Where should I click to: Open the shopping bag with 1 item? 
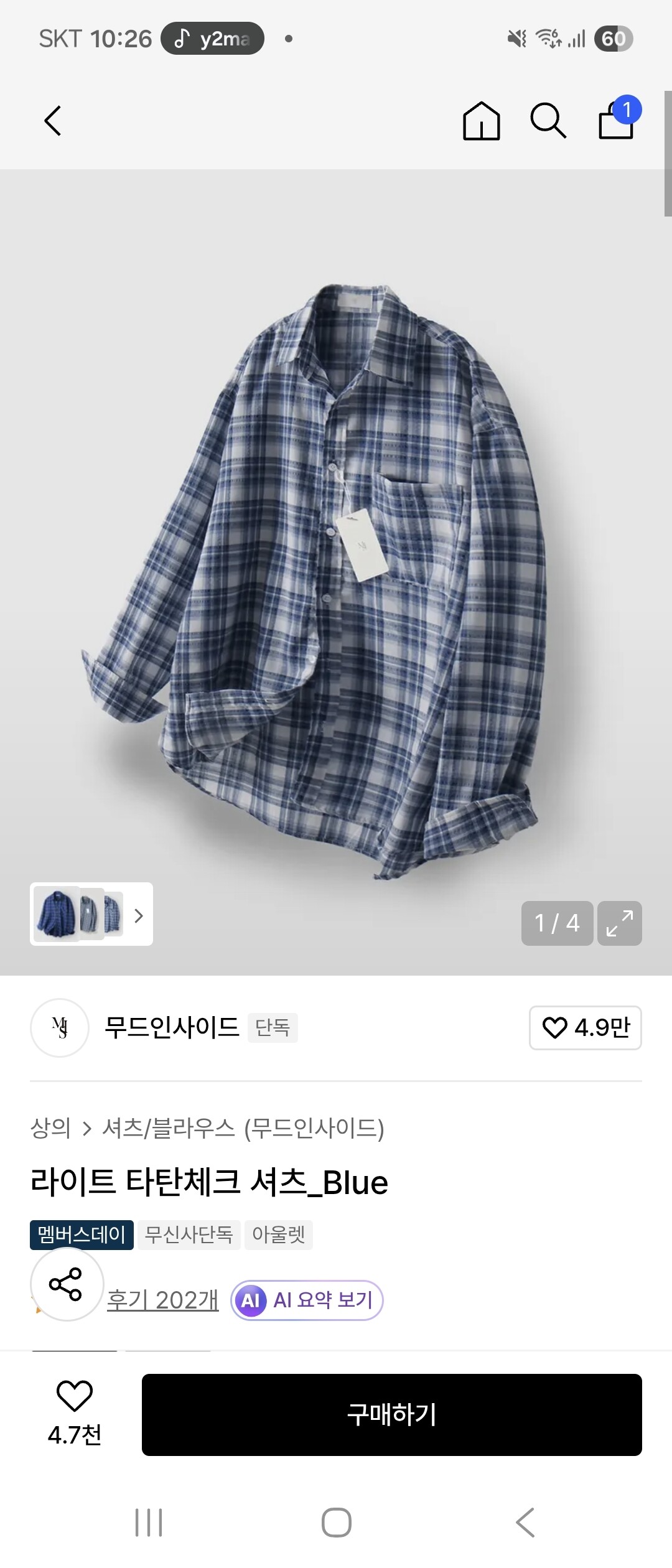617,119
